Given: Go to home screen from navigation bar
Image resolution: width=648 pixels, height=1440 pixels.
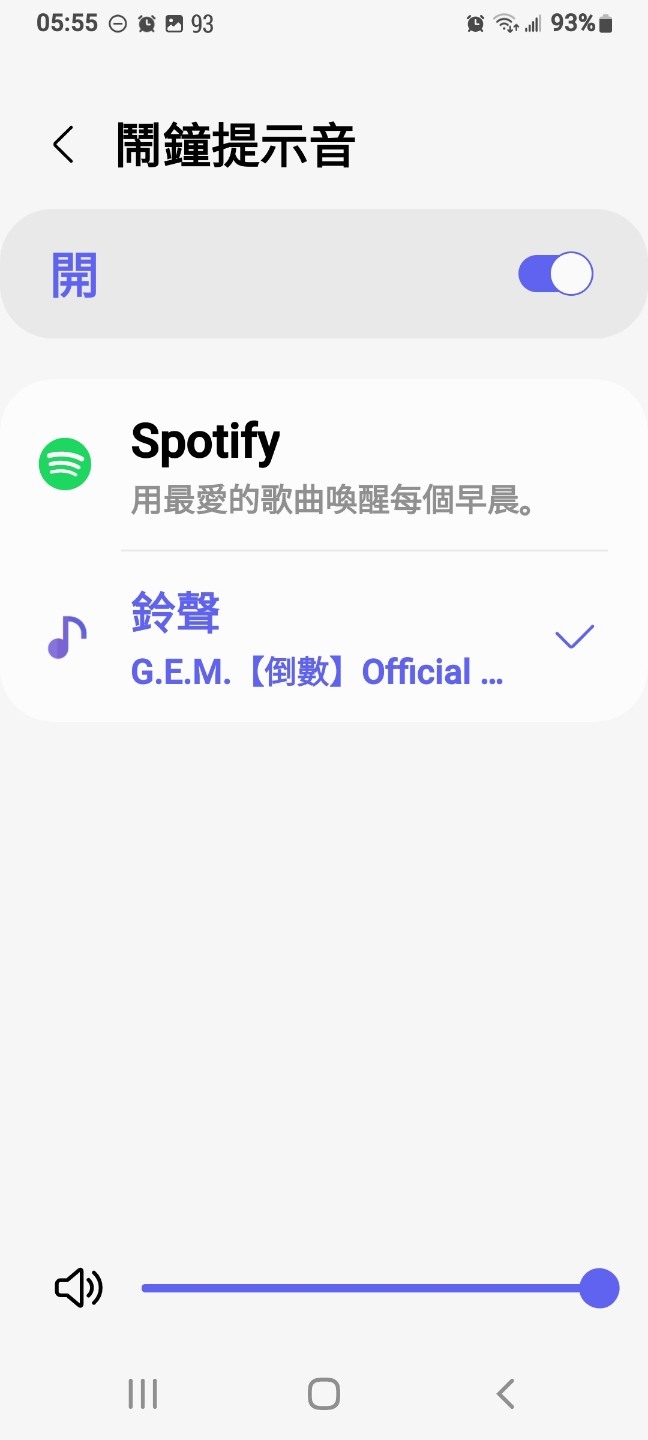Looking at the screenshot, I should coord(324,1394).
